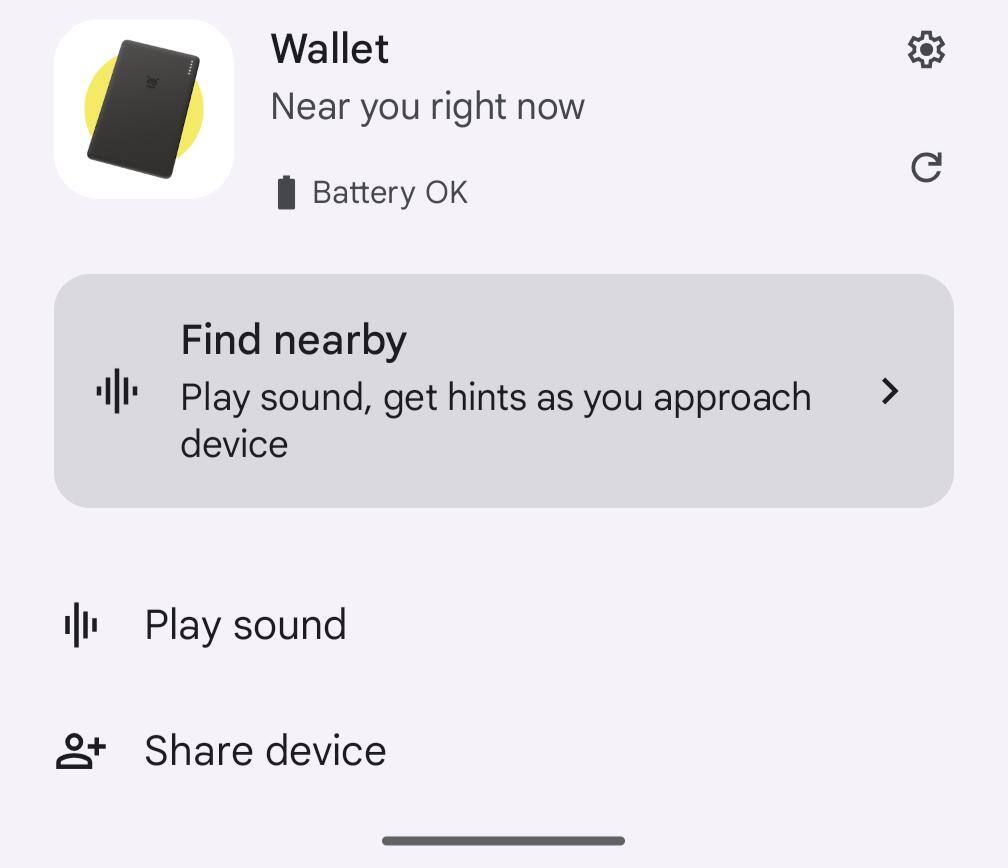Play sound on the Wallet tracker
This screenshot has height=868, width=1008.
tap(245, 626)
